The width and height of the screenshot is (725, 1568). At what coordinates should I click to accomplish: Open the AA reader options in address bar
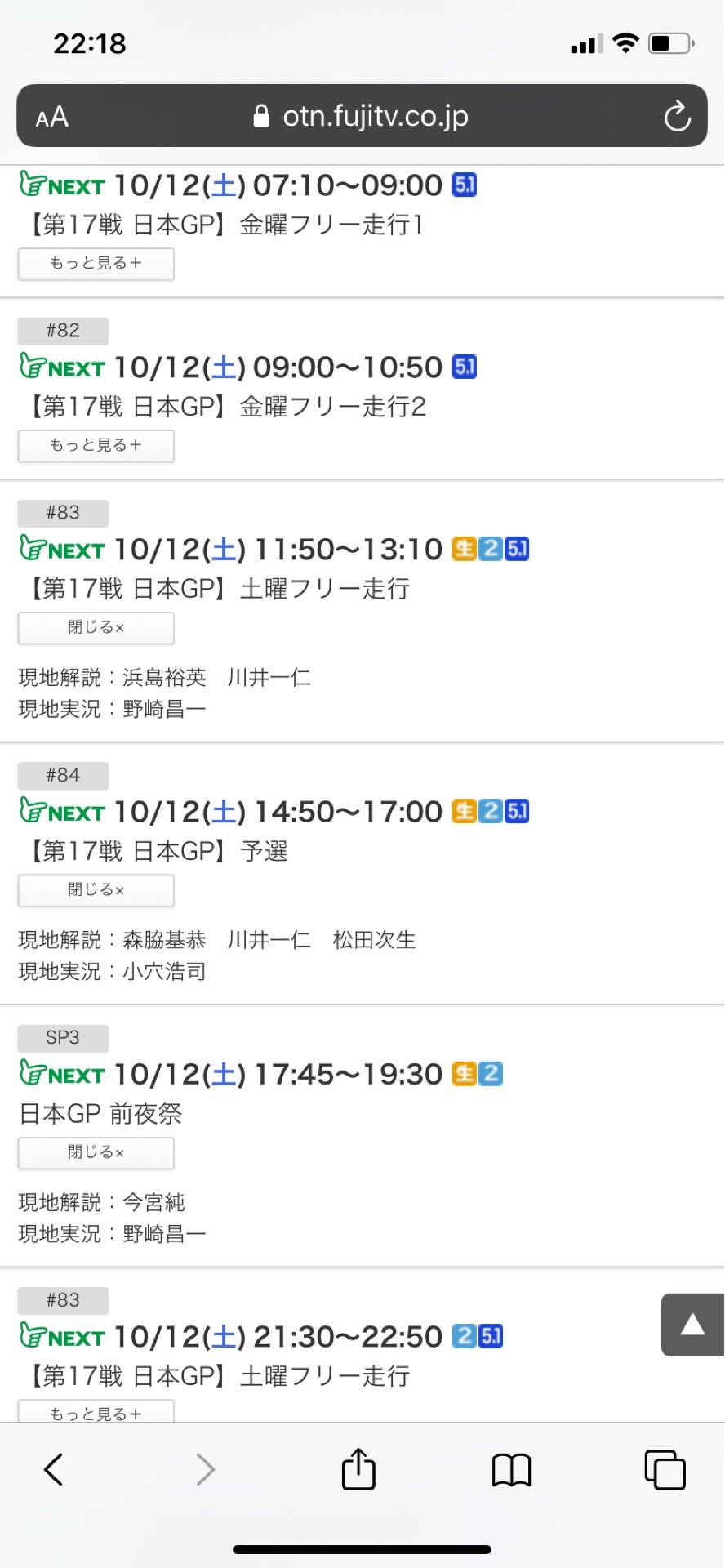click(51, 117)
